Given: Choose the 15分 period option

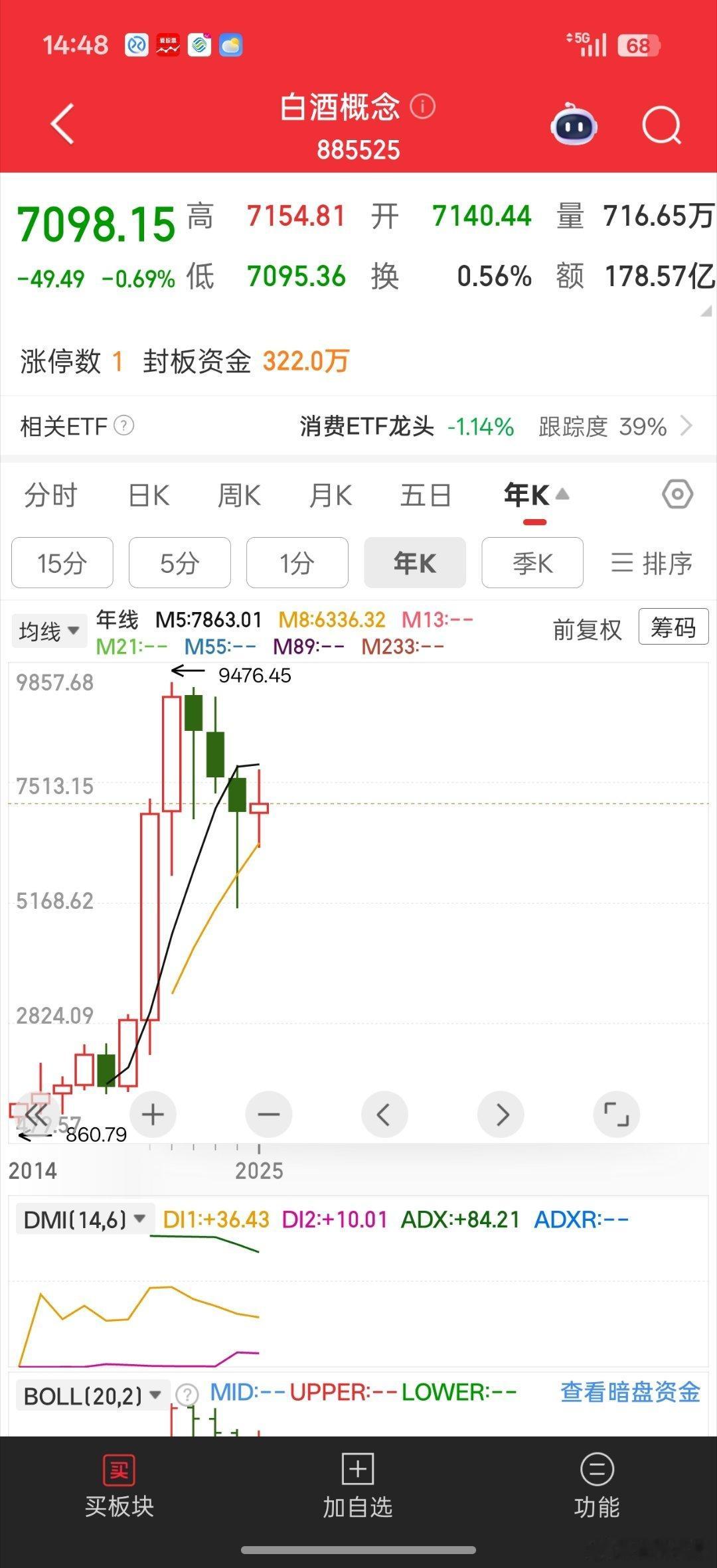Looking at the screenshot, I should [62, 563].
